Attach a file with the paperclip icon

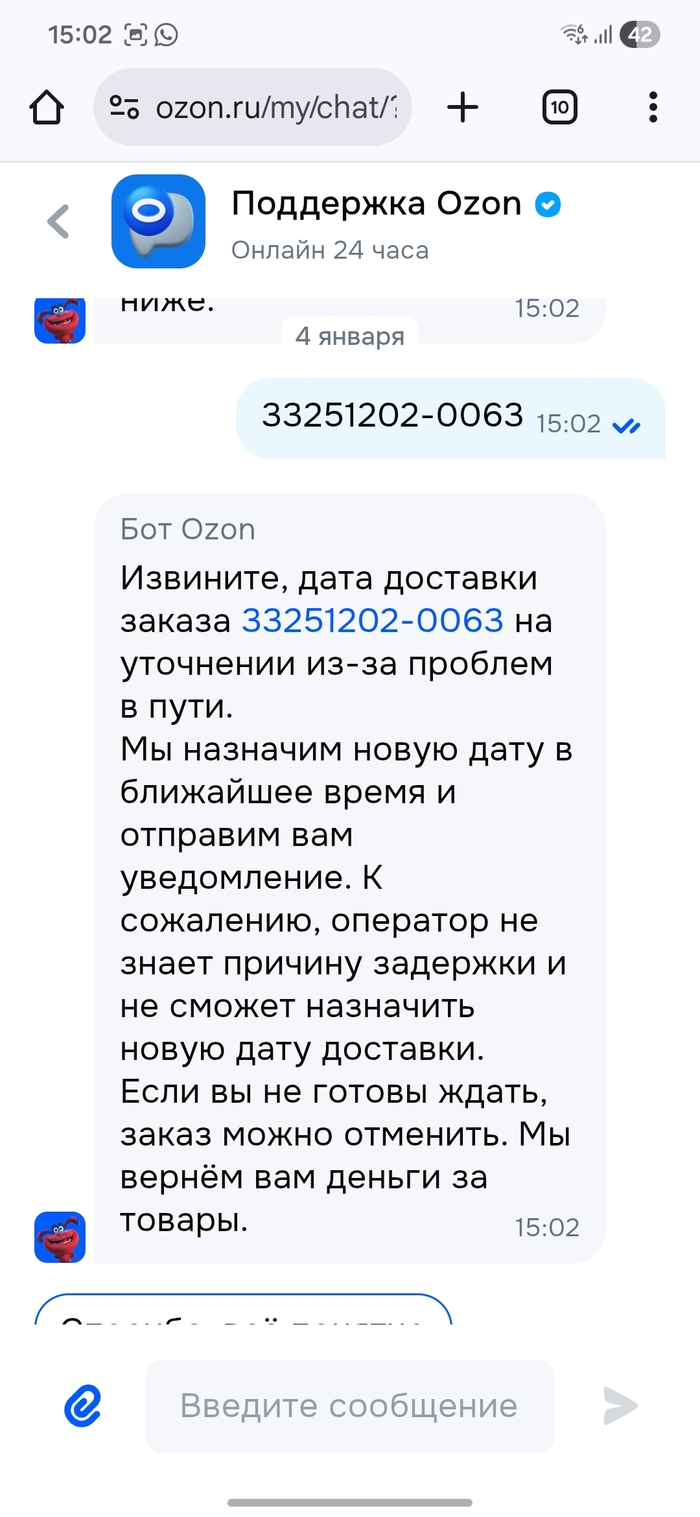(x=84, y=1406)
